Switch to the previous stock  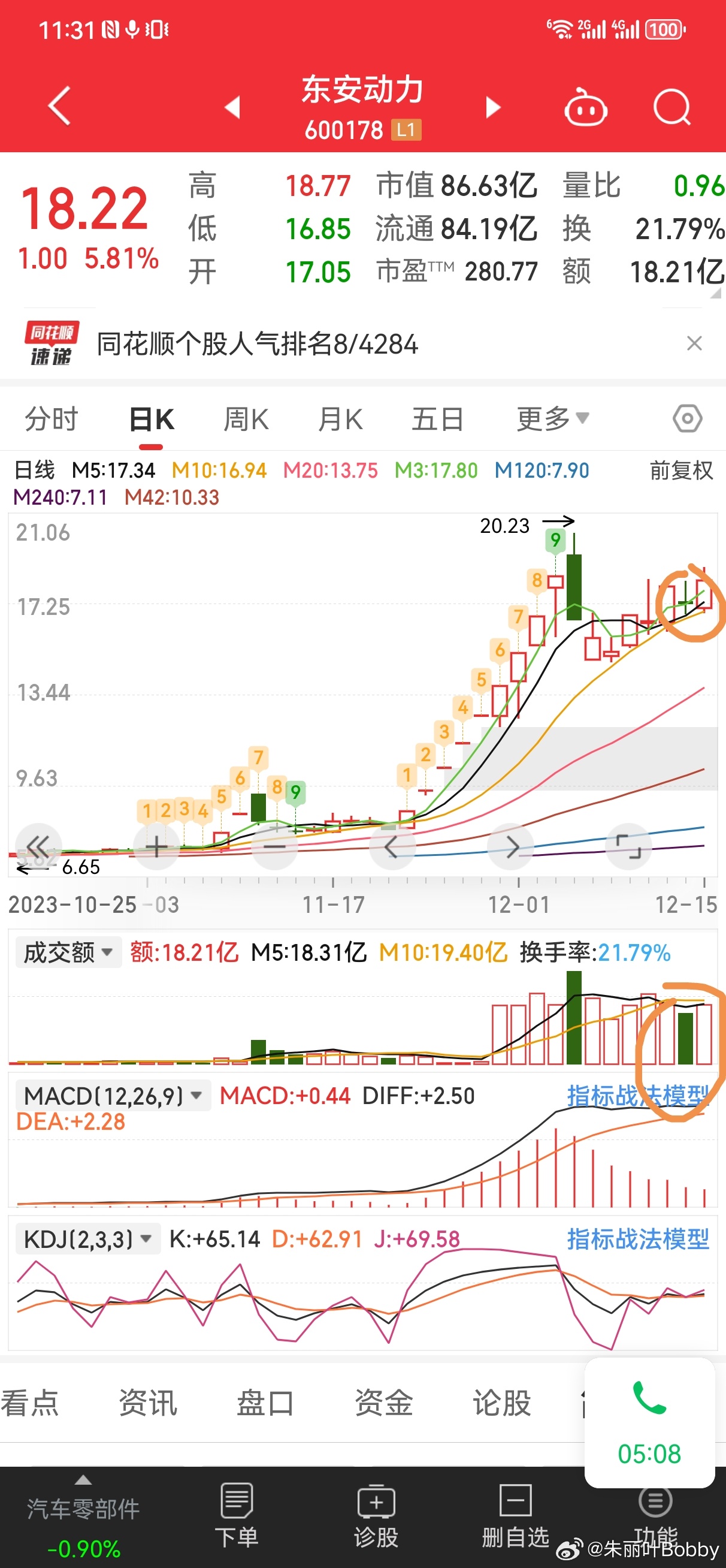[x=232, y=108]
